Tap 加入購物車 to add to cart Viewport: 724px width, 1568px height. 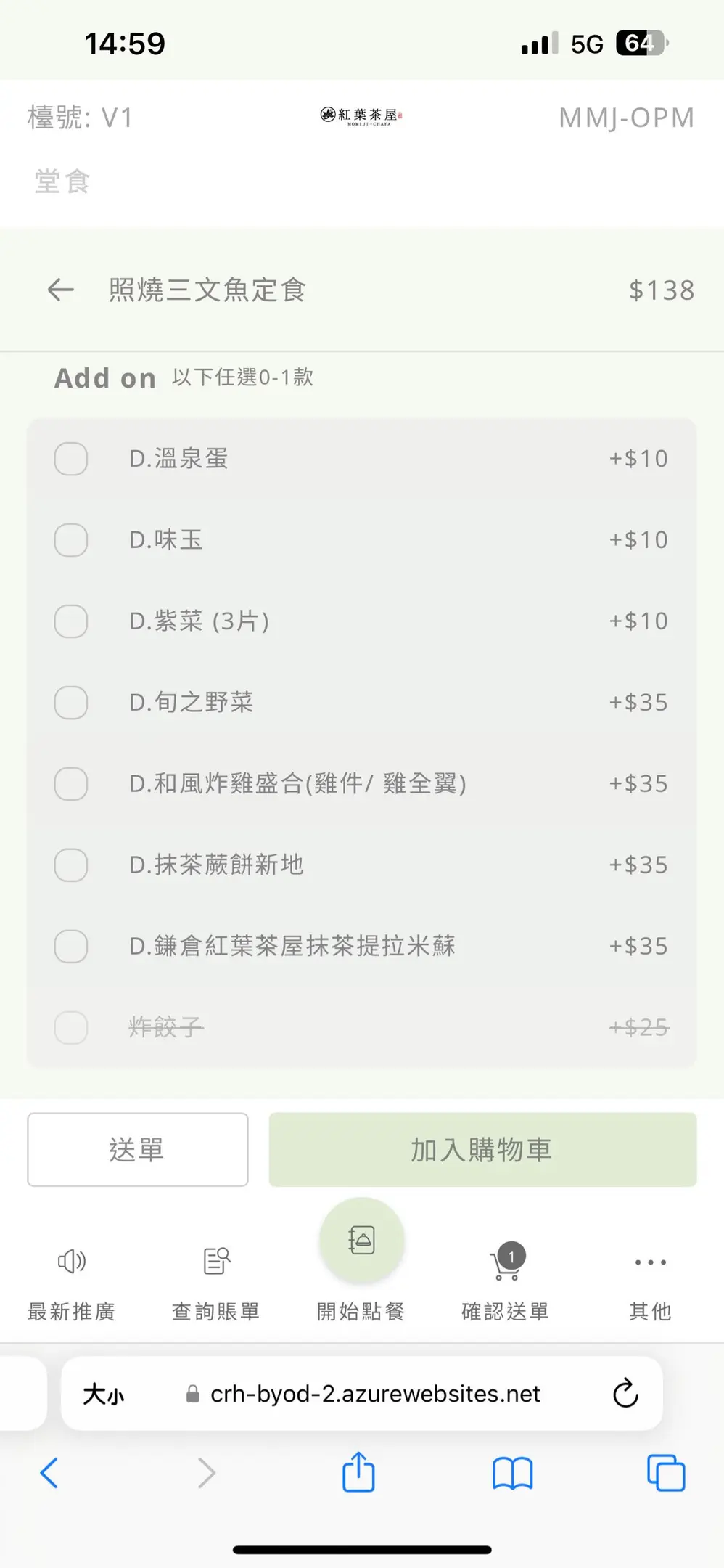482,1150
